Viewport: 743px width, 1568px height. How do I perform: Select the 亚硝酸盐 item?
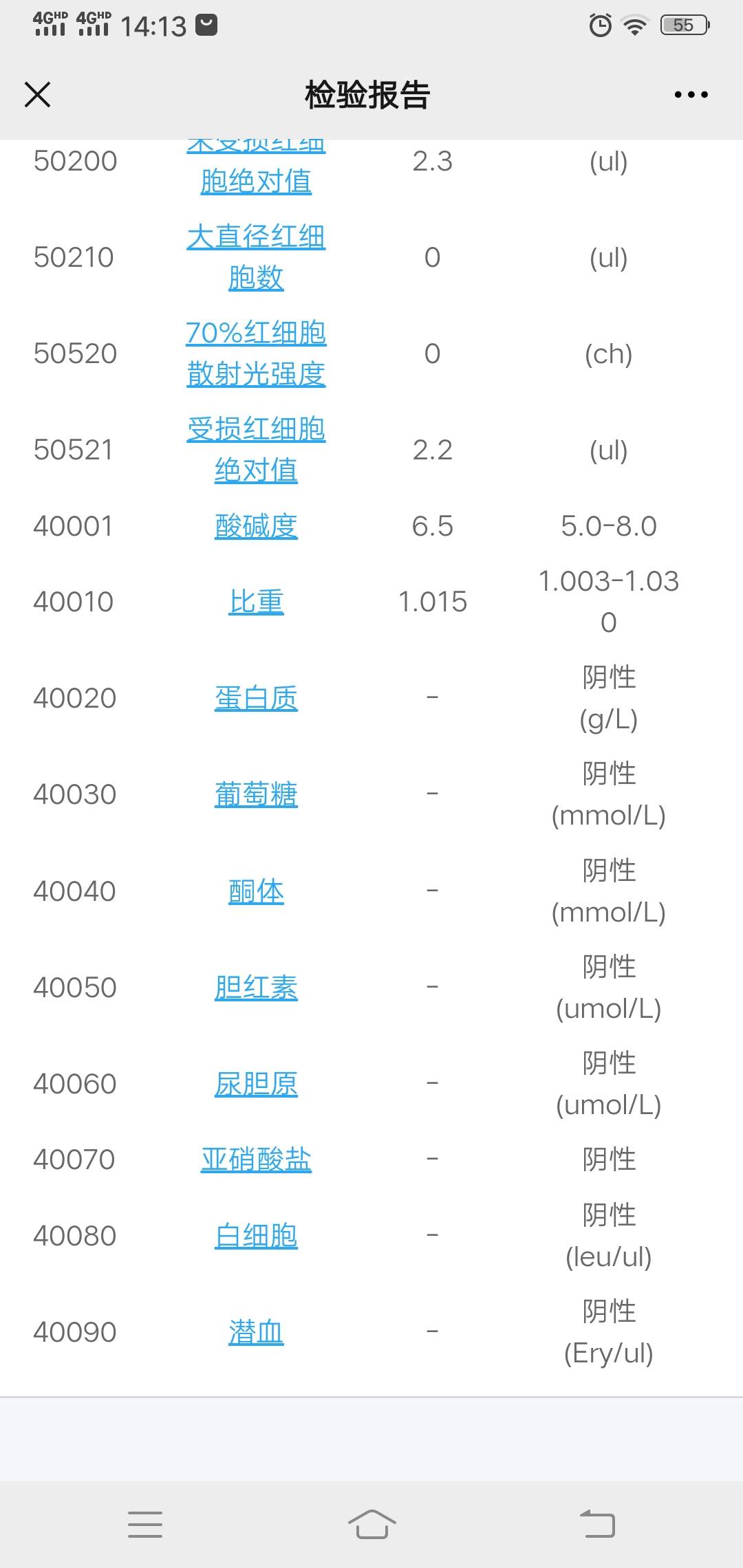pos(257,1159)
